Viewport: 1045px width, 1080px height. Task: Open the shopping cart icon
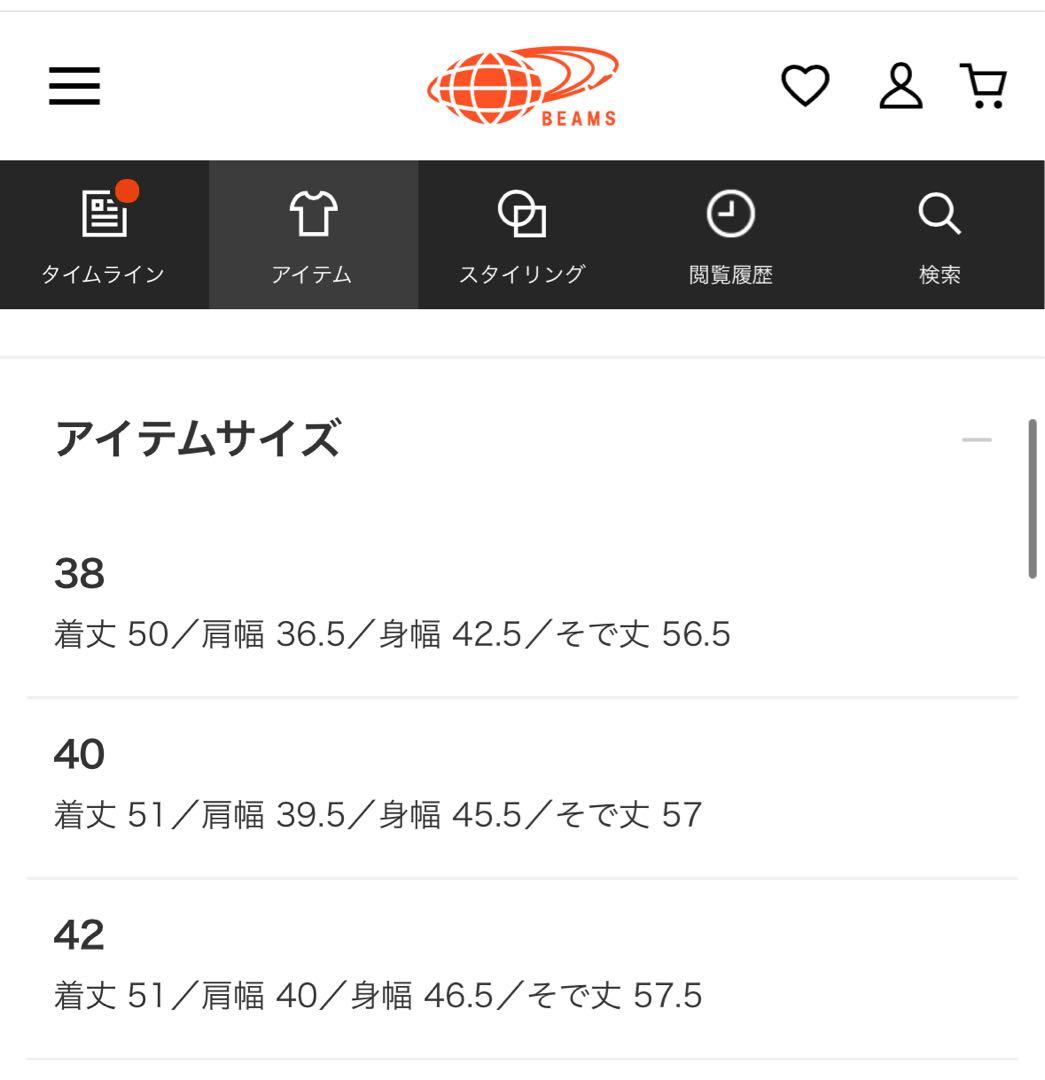[x=984, y=86]
